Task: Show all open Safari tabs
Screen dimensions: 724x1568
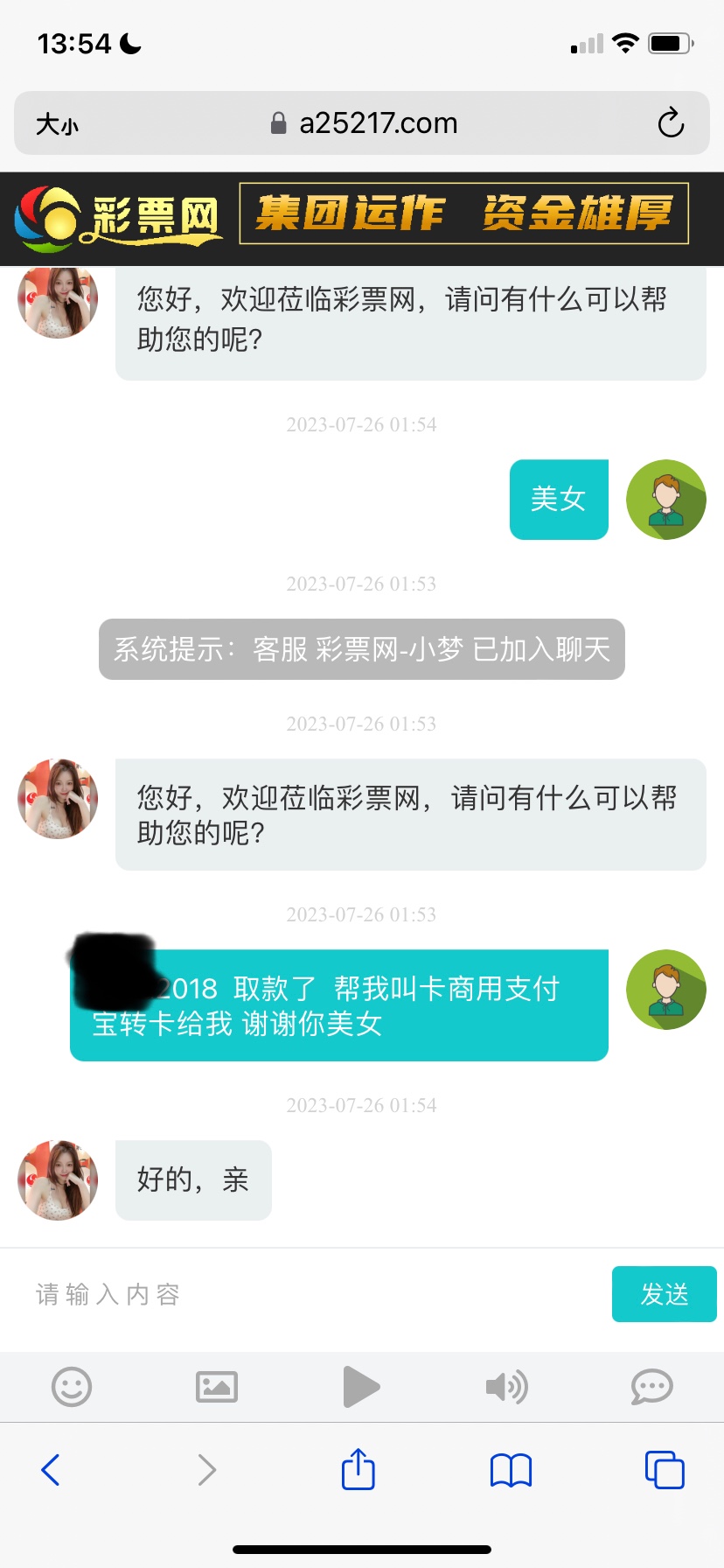Action: click(665, 1470)
